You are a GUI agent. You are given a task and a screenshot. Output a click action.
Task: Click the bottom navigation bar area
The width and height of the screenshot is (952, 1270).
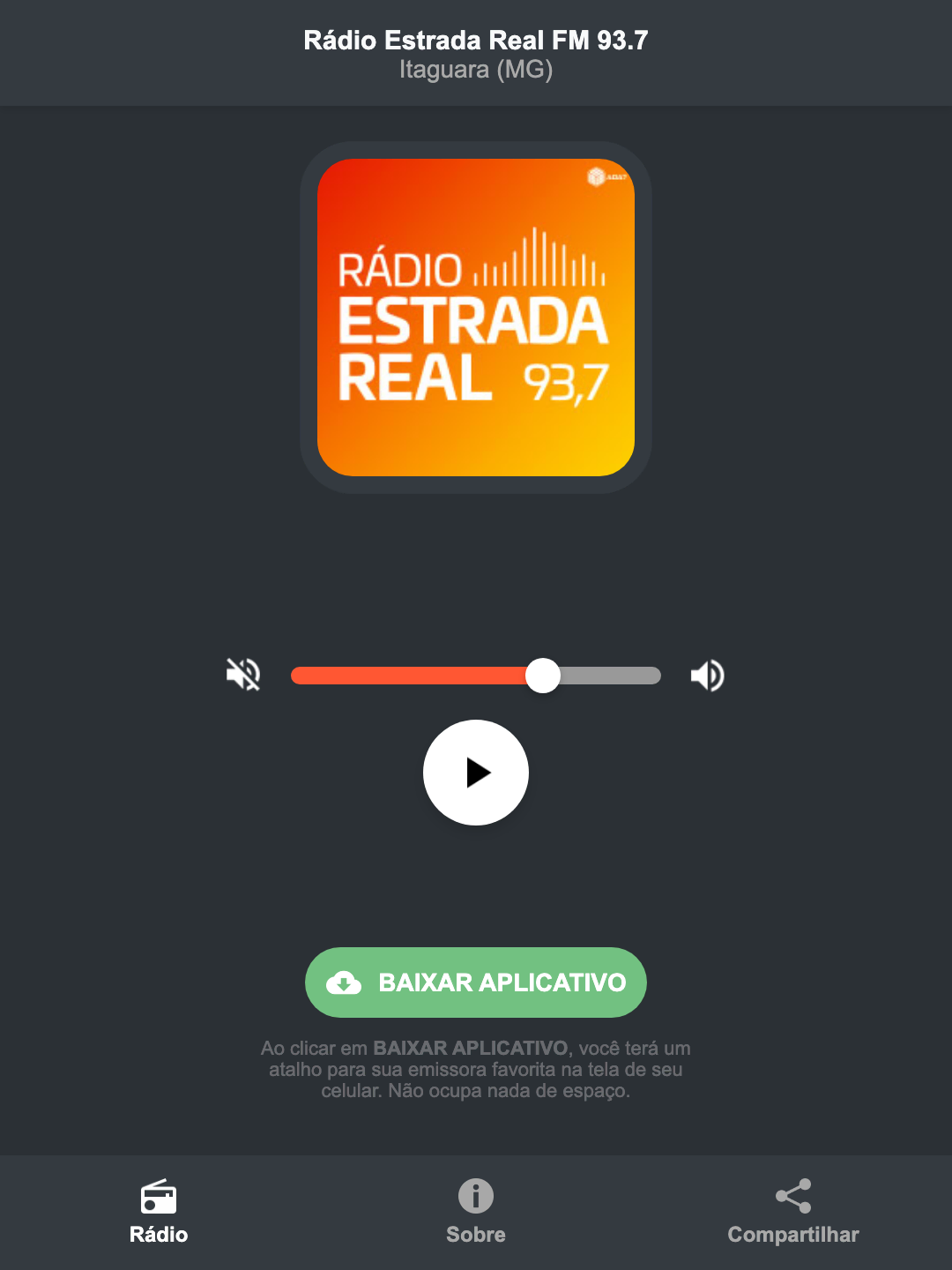[475, 1213]
